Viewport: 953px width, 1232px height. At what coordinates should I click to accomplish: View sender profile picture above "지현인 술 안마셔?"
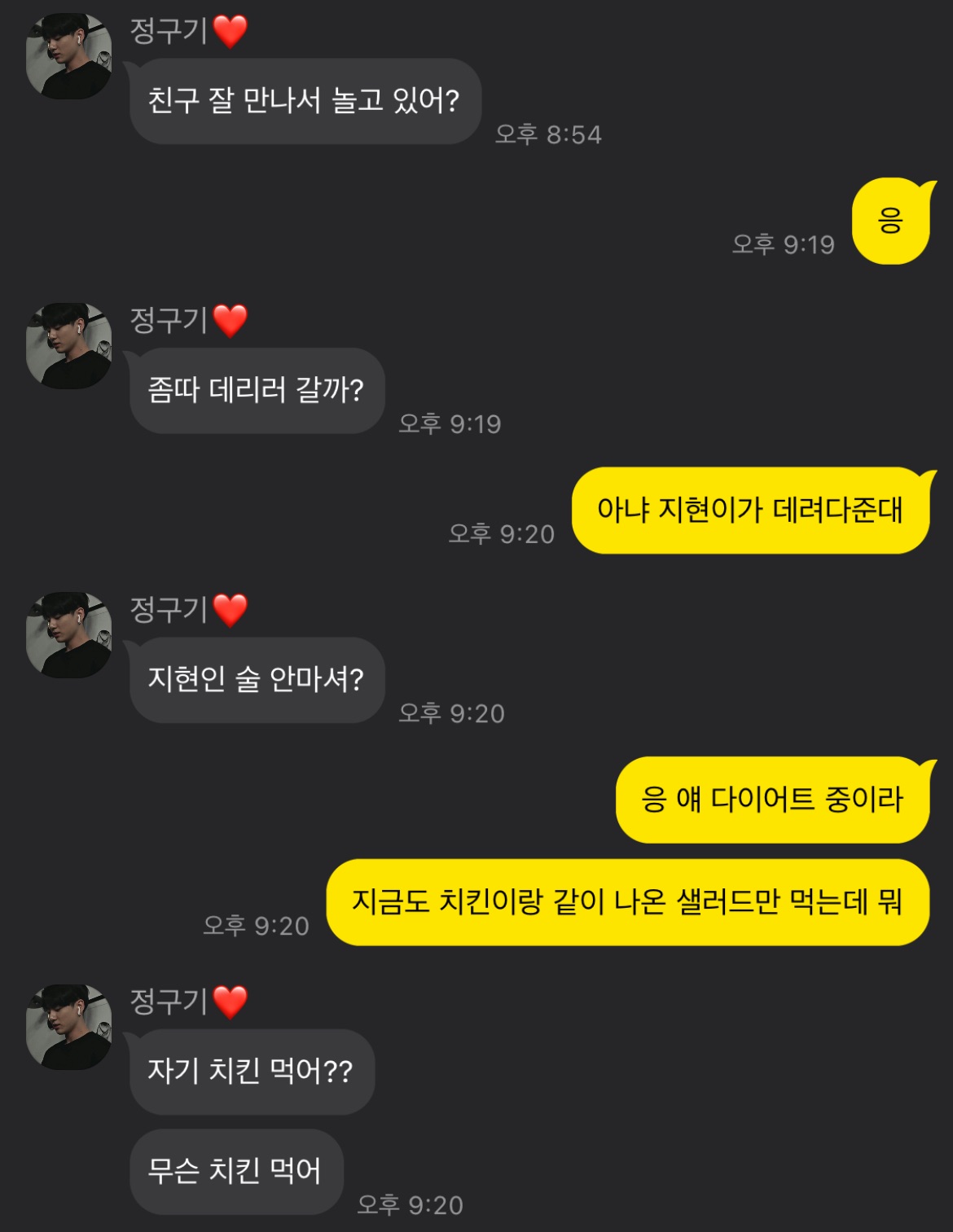pos(68,635)
